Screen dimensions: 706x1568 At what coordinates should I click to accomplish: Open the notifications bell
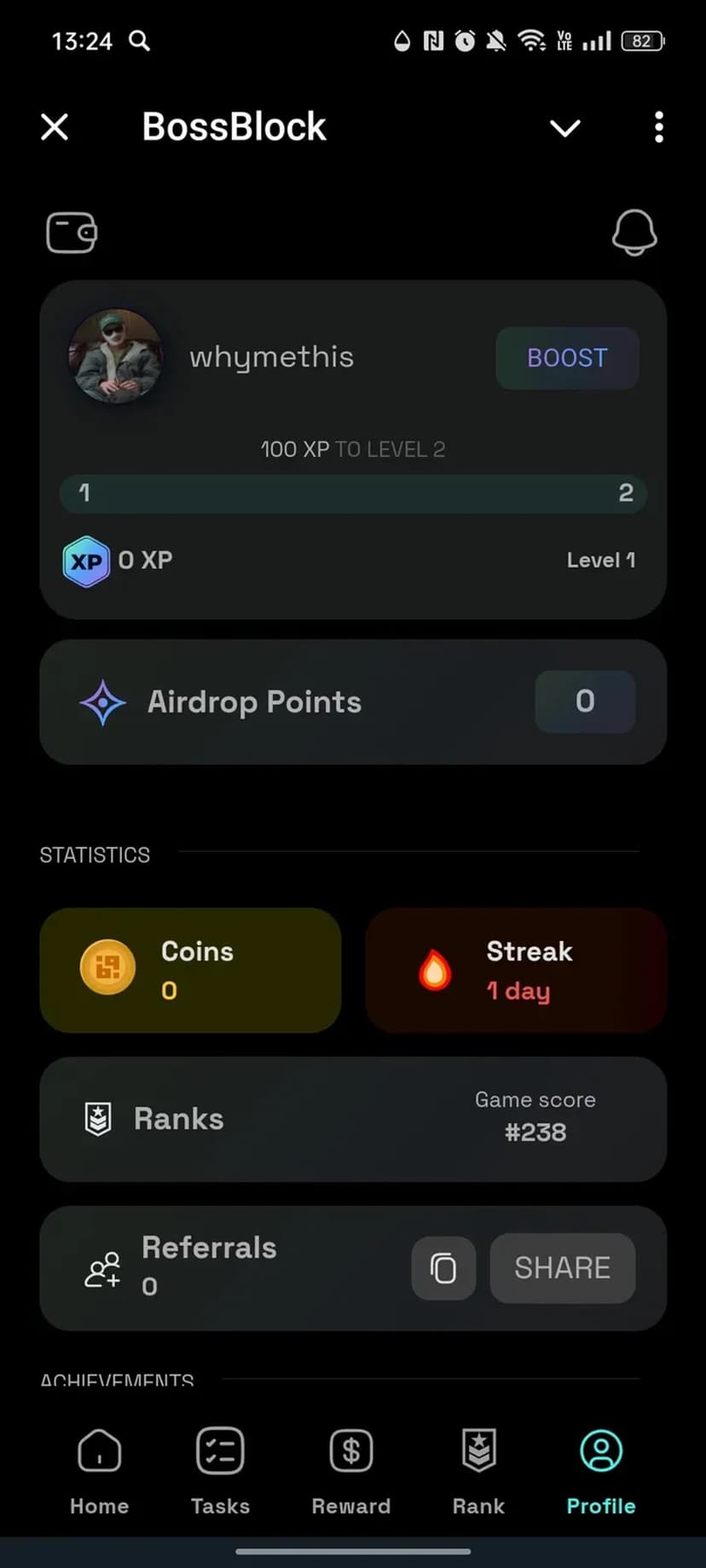[634, 232]
